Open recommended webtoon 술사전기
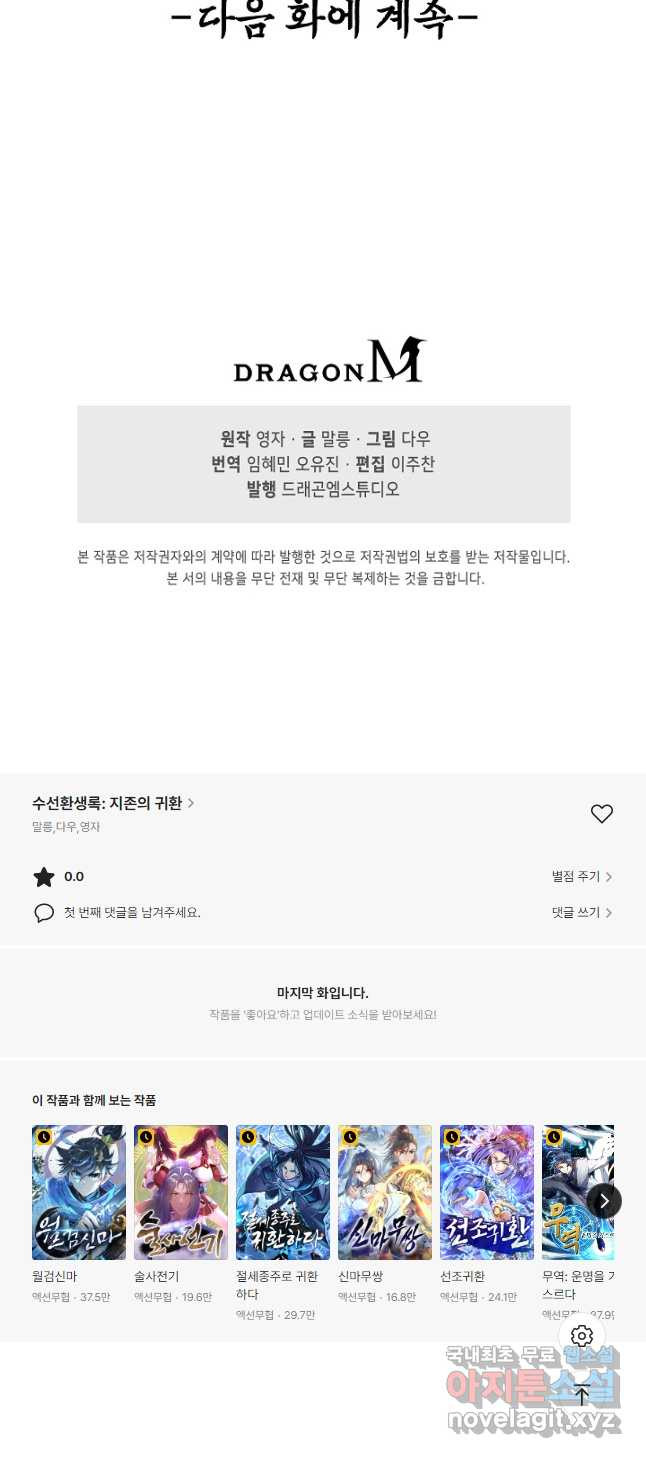646x1458 pixels. 181,1192
